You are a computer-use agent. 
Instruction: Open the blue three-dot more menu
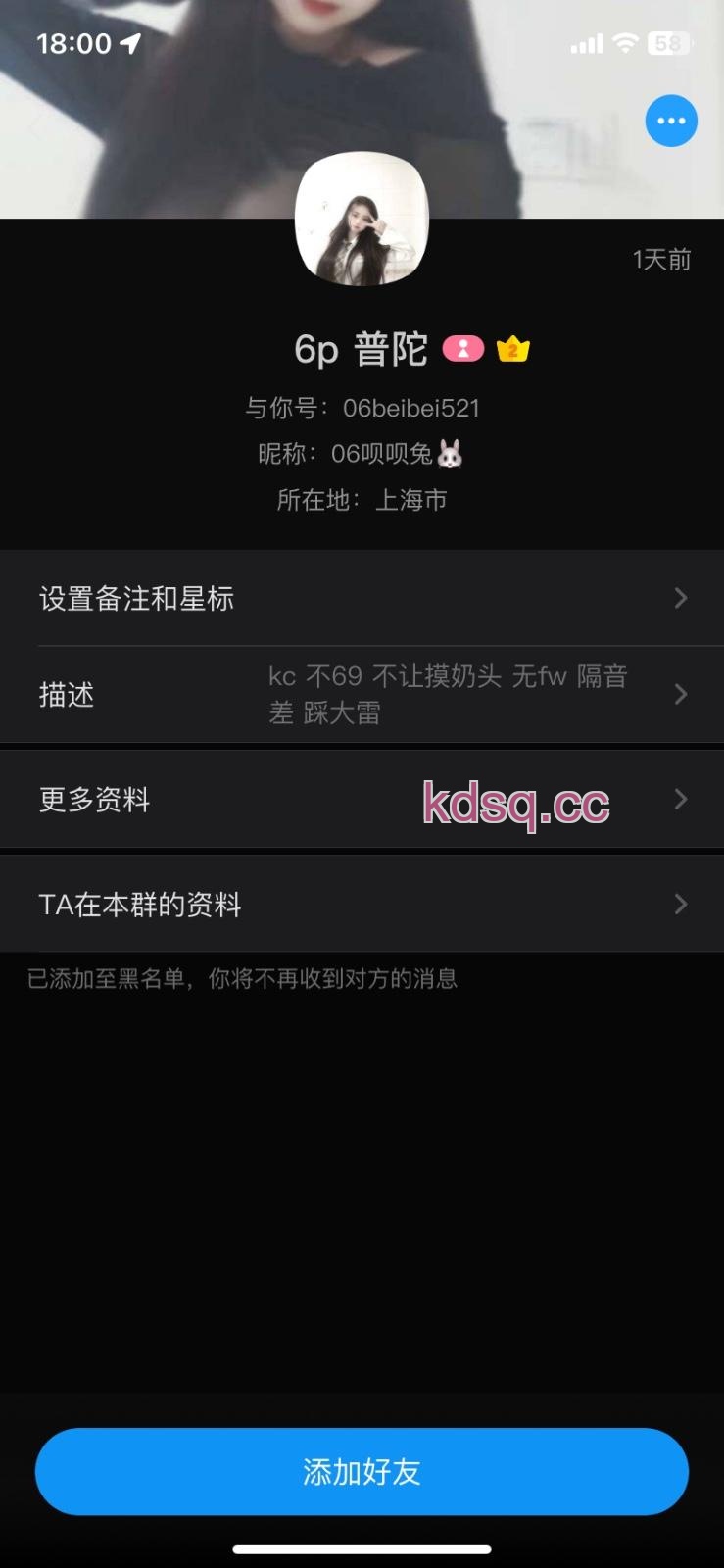click(x=671, y=121)
